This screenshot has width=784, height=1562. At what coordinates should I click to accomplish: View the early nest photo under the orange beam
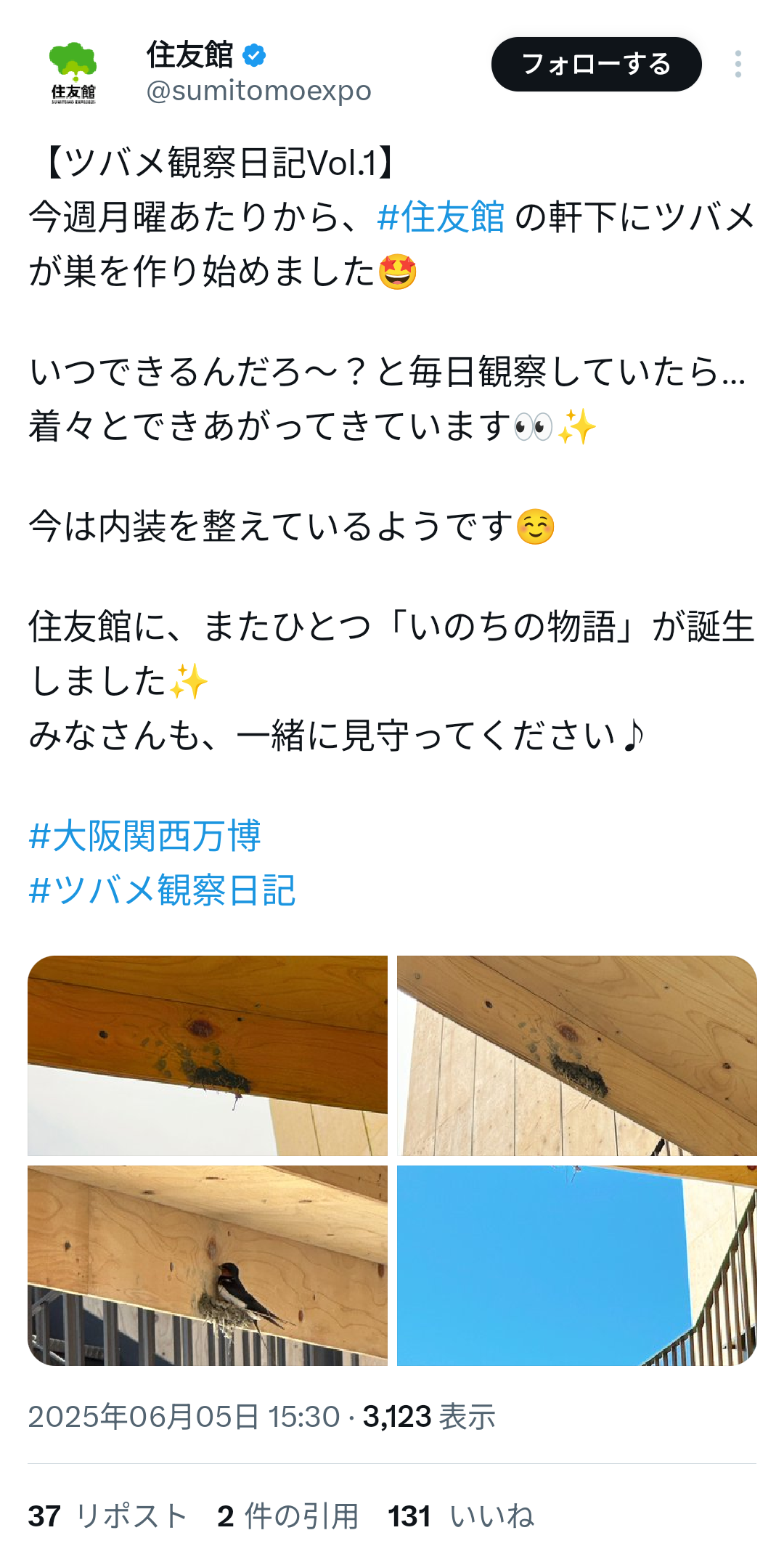208,1055
